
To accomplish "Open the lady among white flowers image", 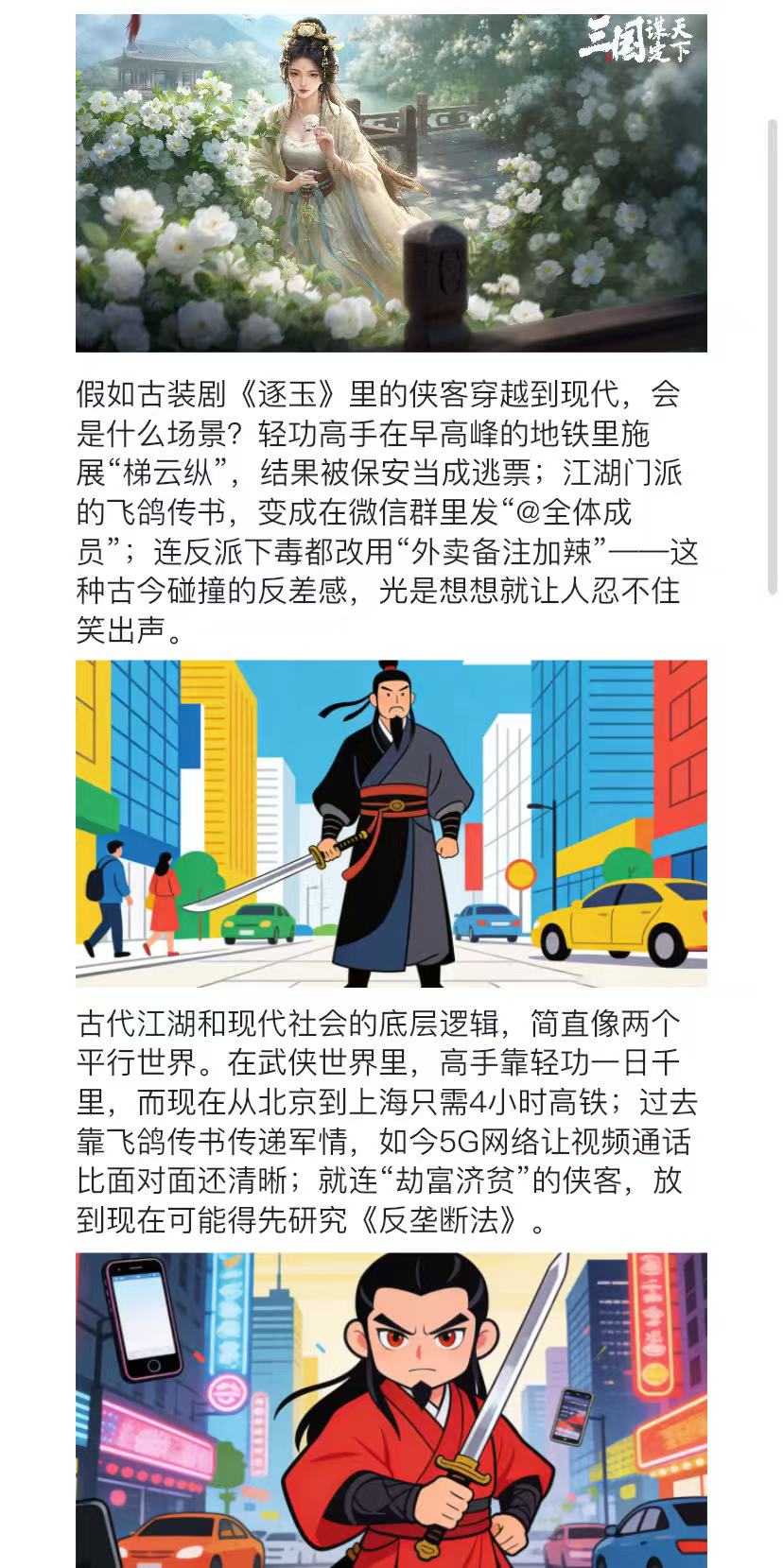I will (x=391, y=183).
